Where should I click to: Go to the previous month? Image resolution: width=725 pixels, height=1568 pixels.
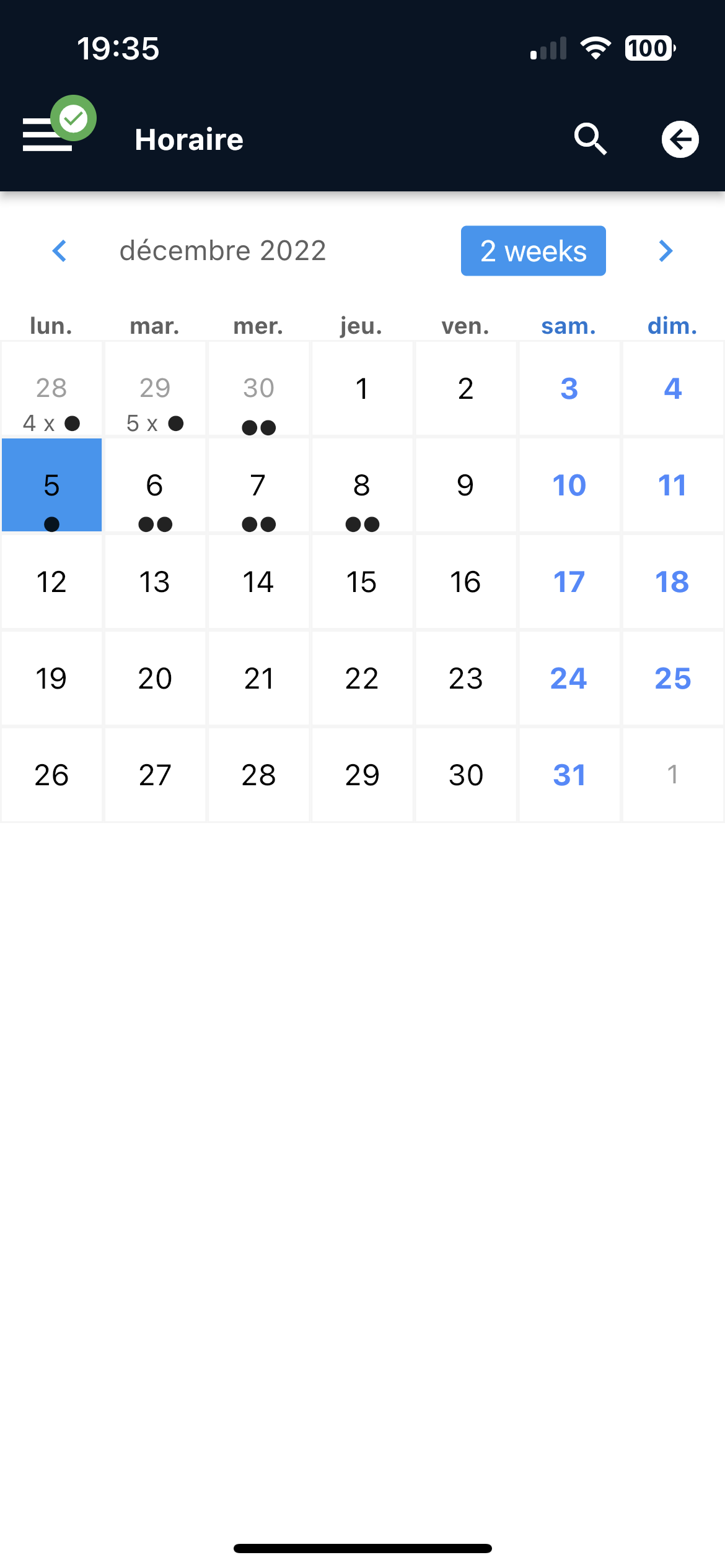pyautogui.click(x=59, y=251)
